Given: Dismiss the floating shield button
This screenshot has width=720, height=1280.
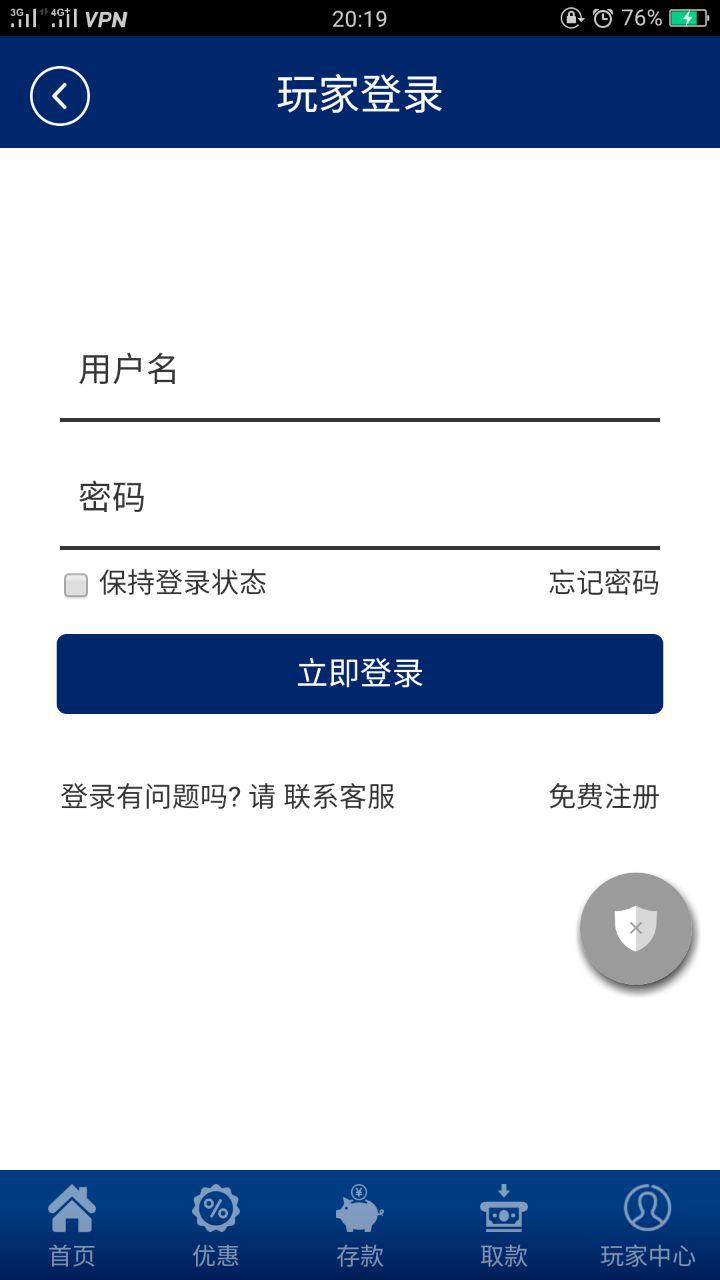Looking at the screenshot, I should (636, 928).
